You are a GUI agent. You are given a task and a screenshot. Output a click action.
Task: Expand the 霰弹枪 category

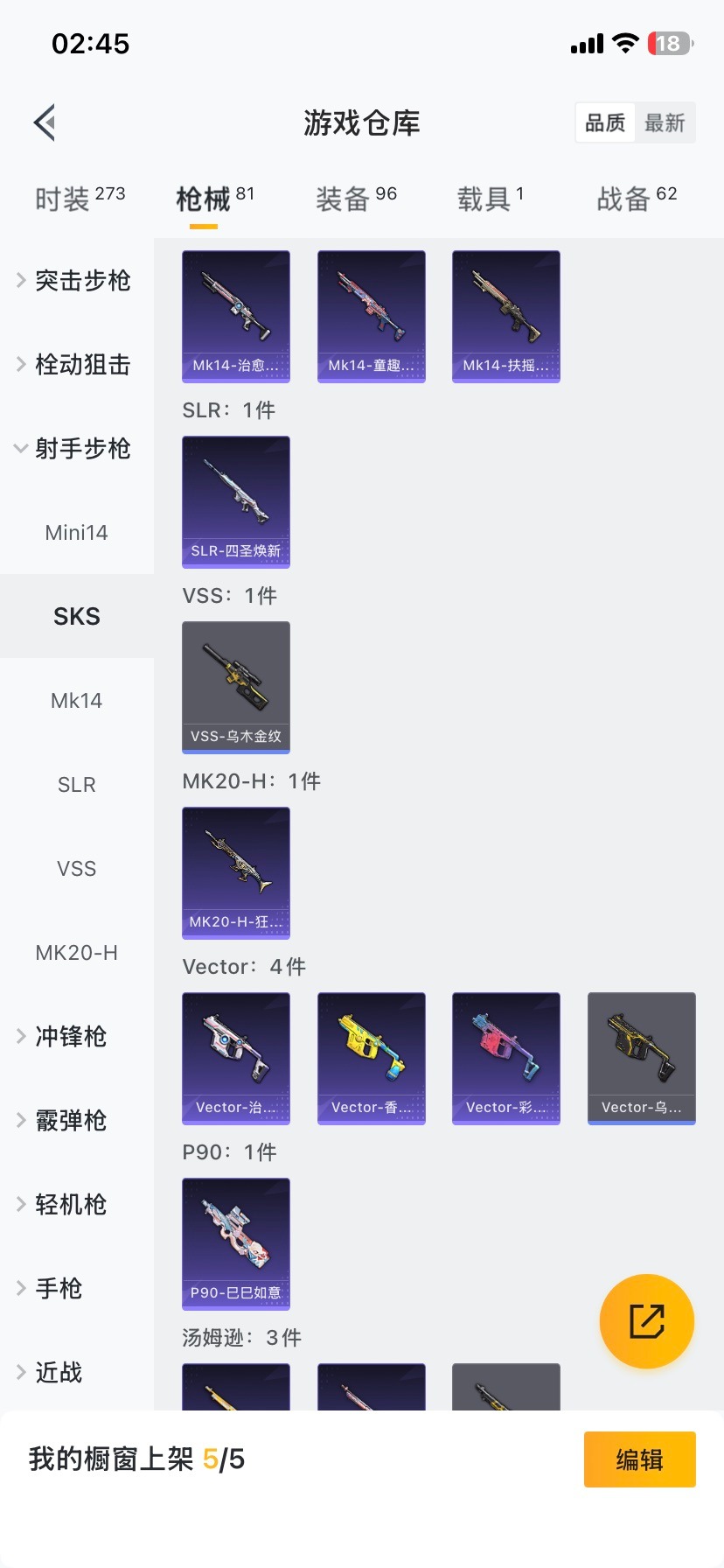click(x=70, y=1121)
